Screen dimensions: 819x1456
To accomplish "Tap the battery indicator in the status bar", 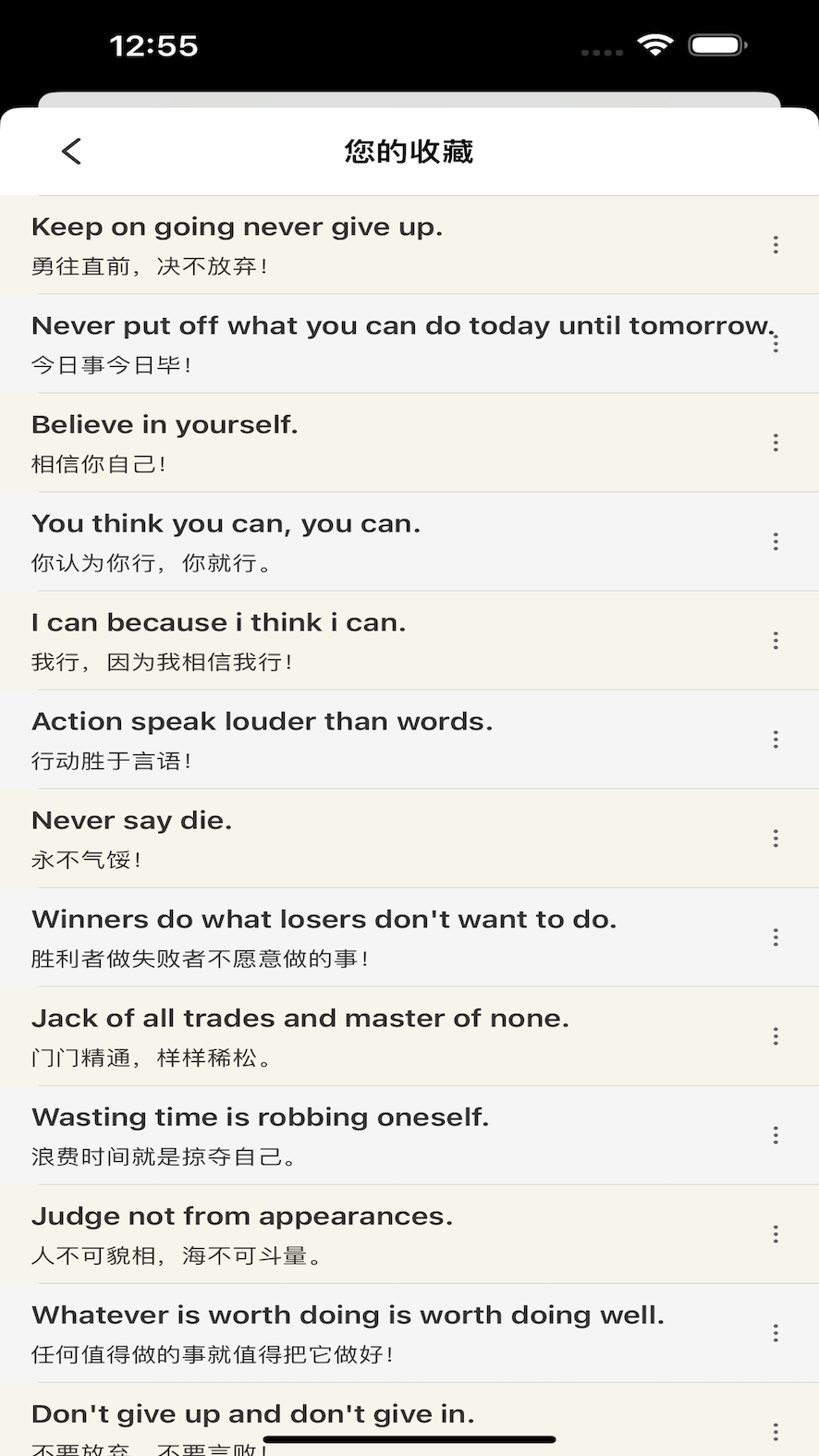I will (716, 44).
